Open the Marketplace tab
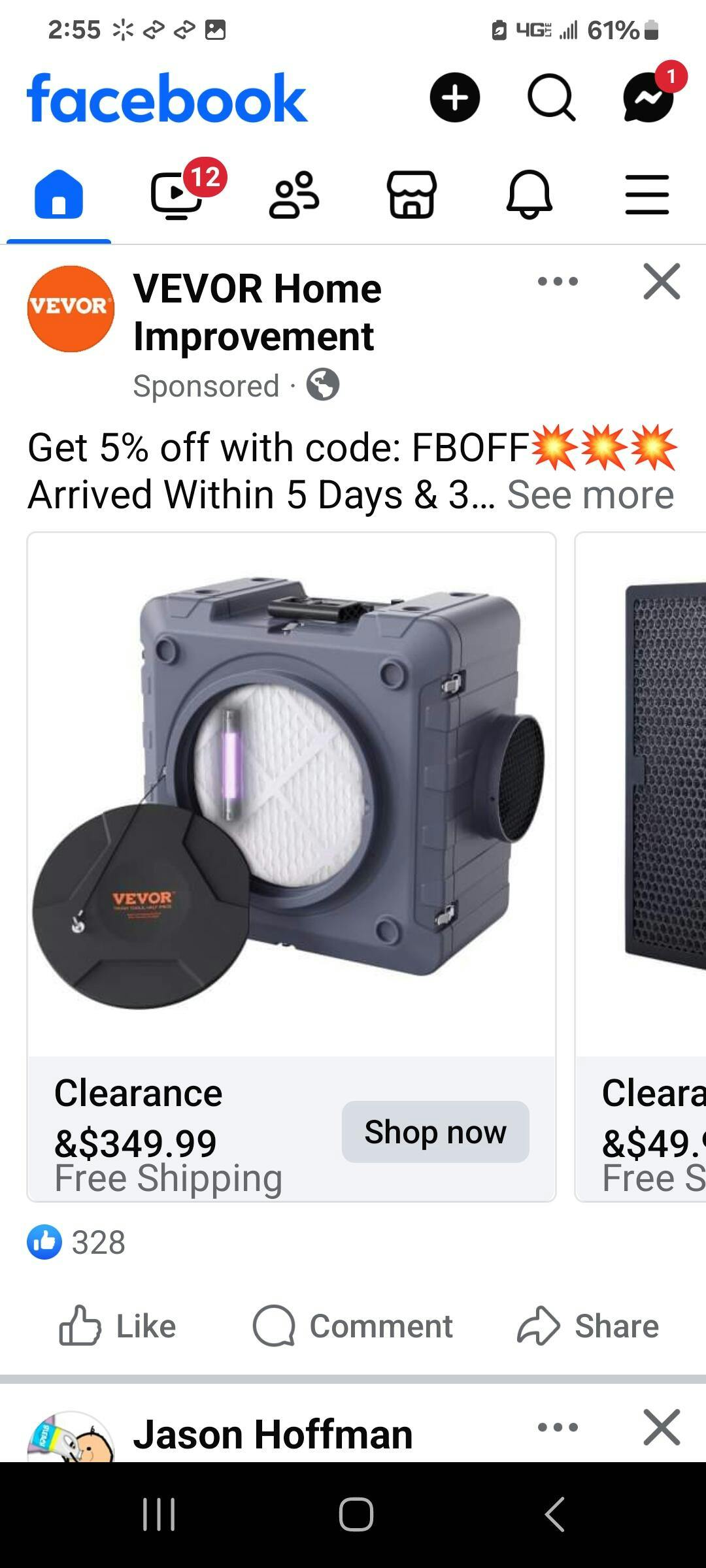This screenshot has height=1568, width=706. pos(412,194)
